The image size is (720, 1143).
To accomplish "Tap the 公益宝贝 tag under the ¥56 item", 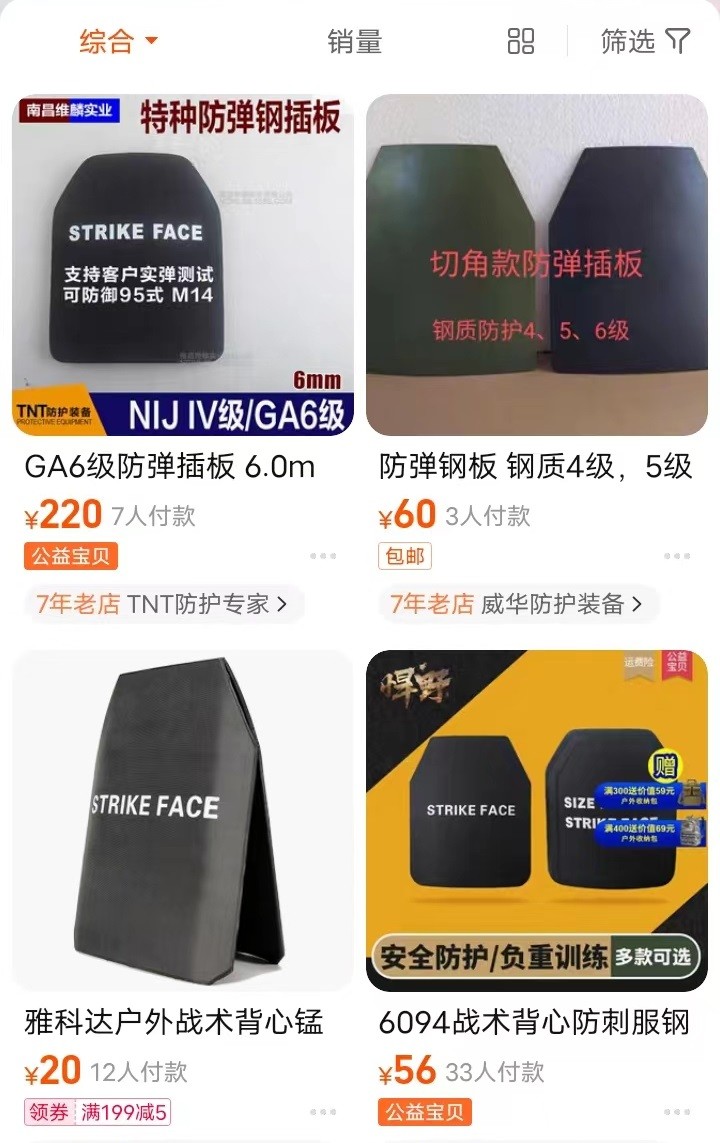I will (x=428, y=1112).
